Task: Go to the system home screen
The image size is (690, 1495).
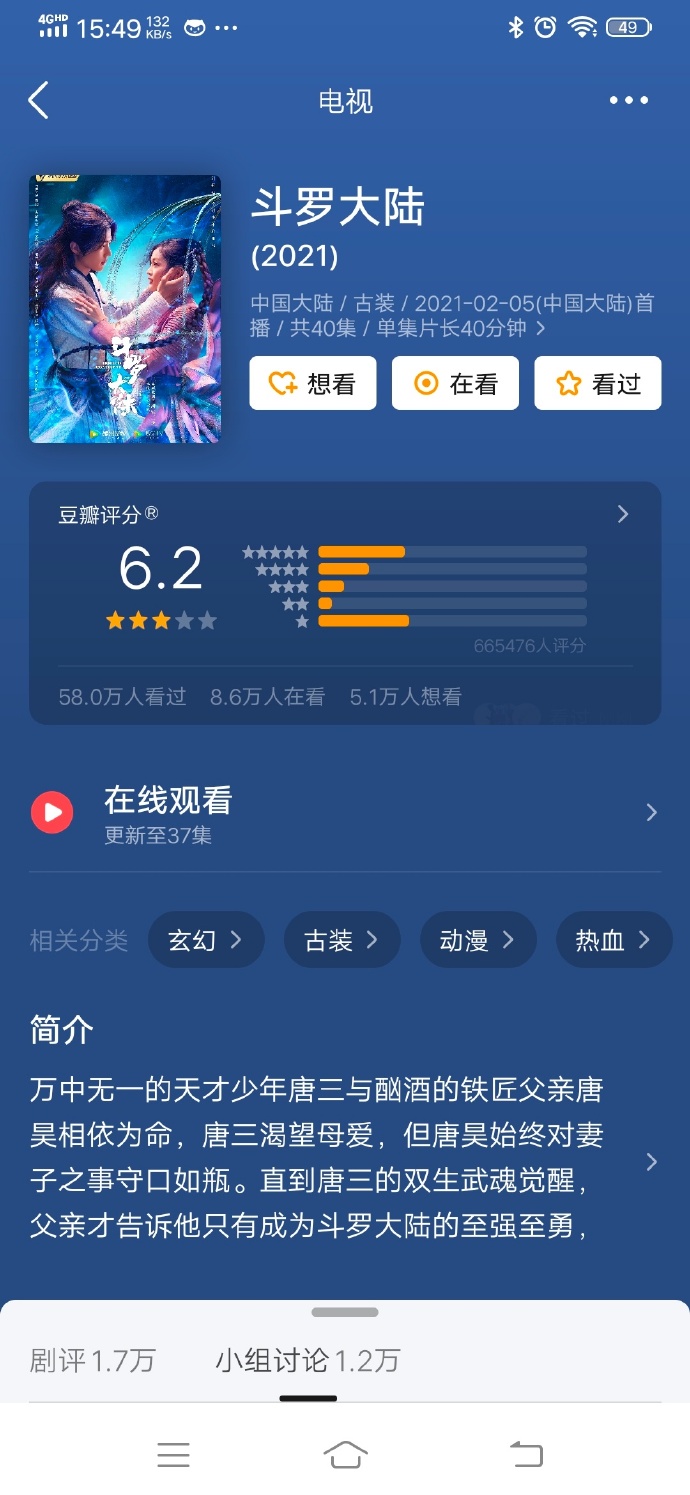Action: point(345,1455)
